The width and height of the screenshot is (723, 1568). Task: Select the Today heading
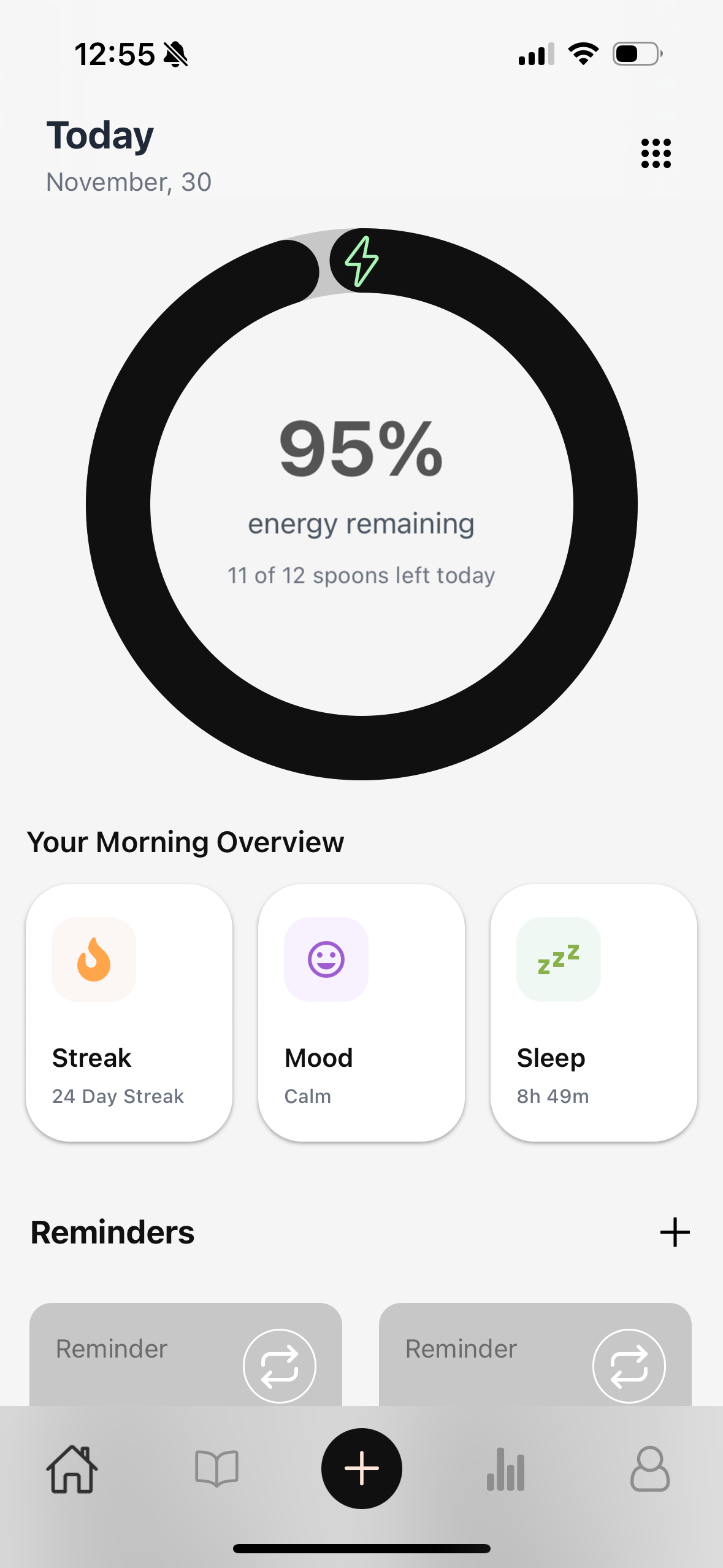[99, 134]
